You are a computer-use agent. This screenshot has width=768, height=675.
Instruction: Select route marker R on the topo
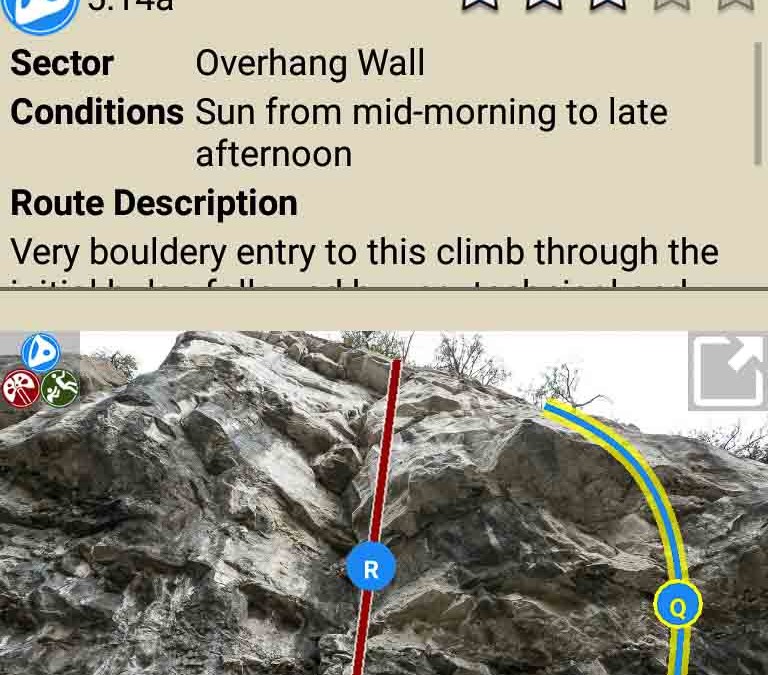click(x=371, y=569)
